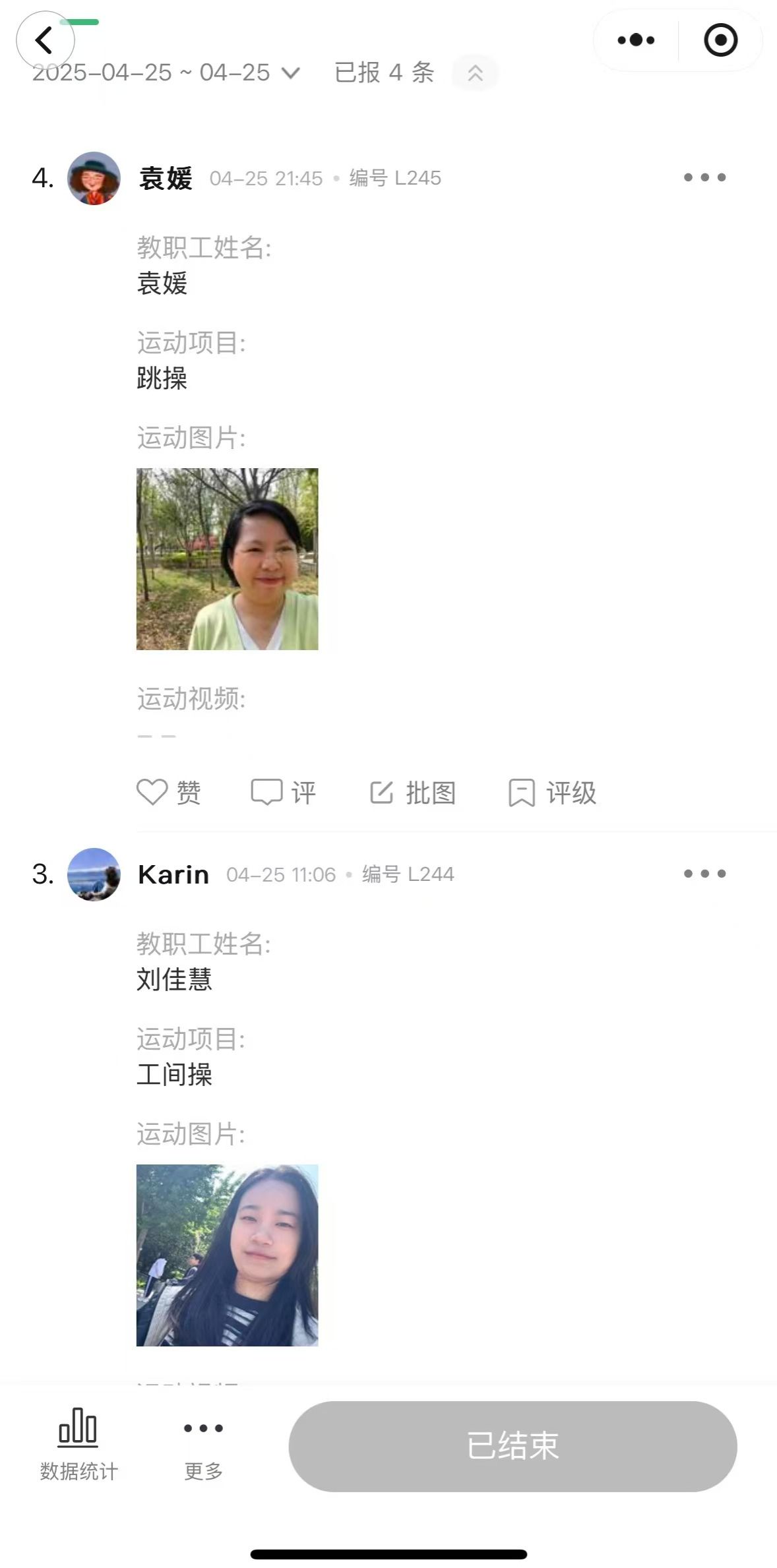Close the mini program with the circle icon
This screenshot has width=777, height=1568.
720,40
